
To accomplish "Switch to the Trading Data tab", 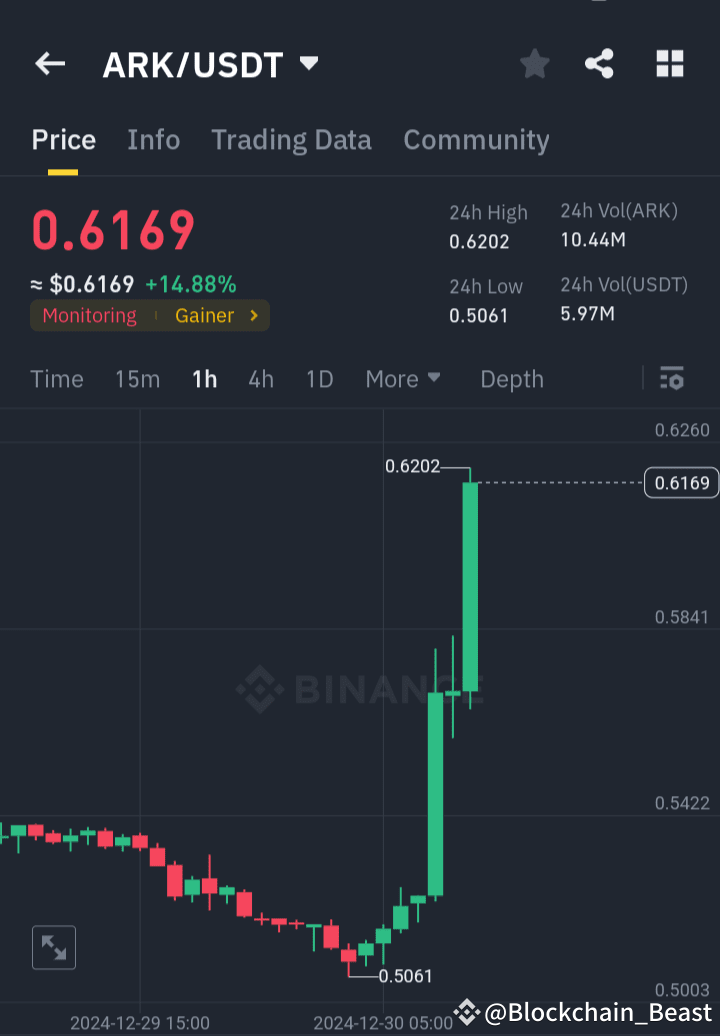I will [291, 140].
